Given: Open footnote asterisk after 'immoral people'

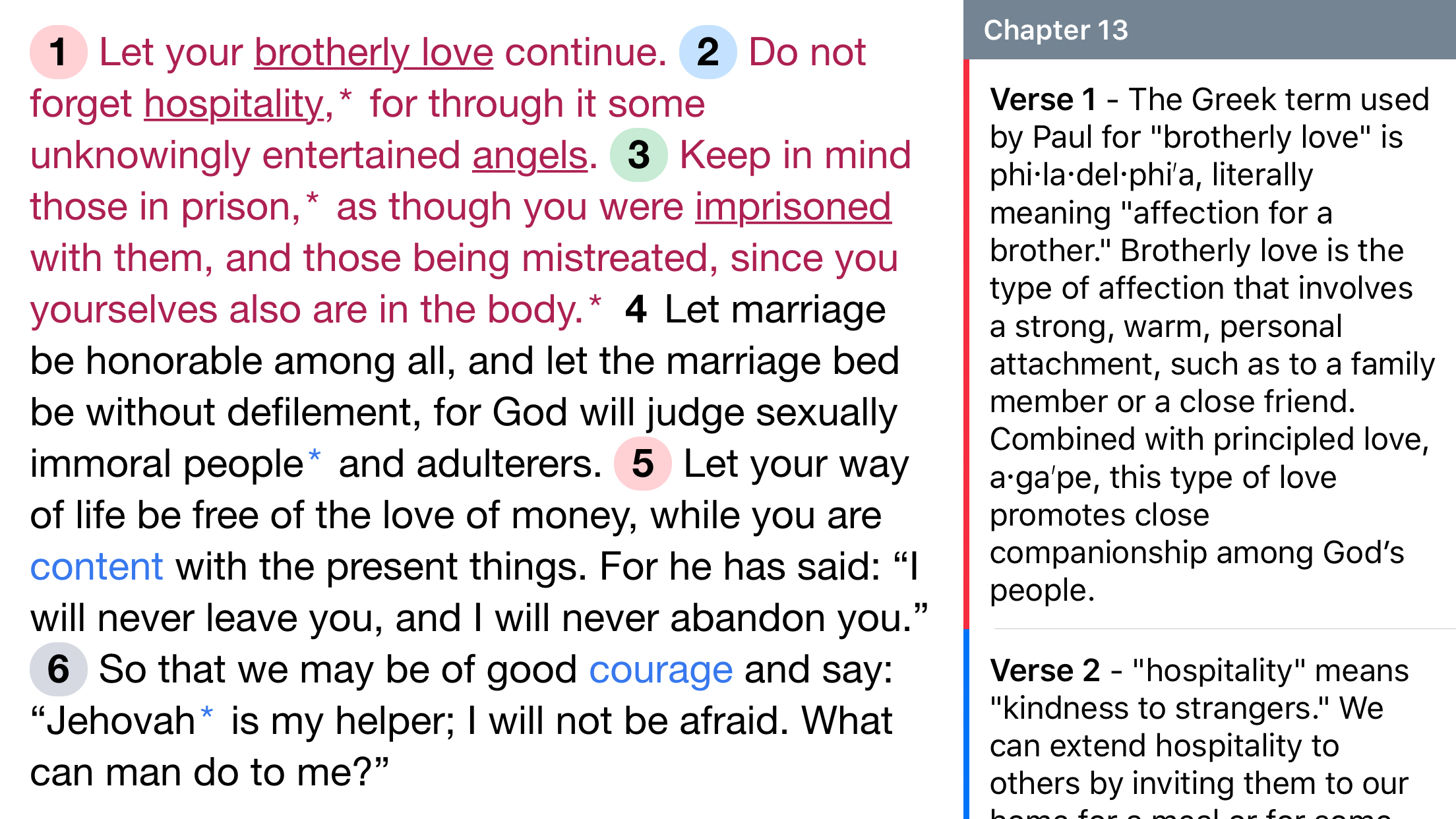Looking at the screenshot, I should tap(315, 456).
